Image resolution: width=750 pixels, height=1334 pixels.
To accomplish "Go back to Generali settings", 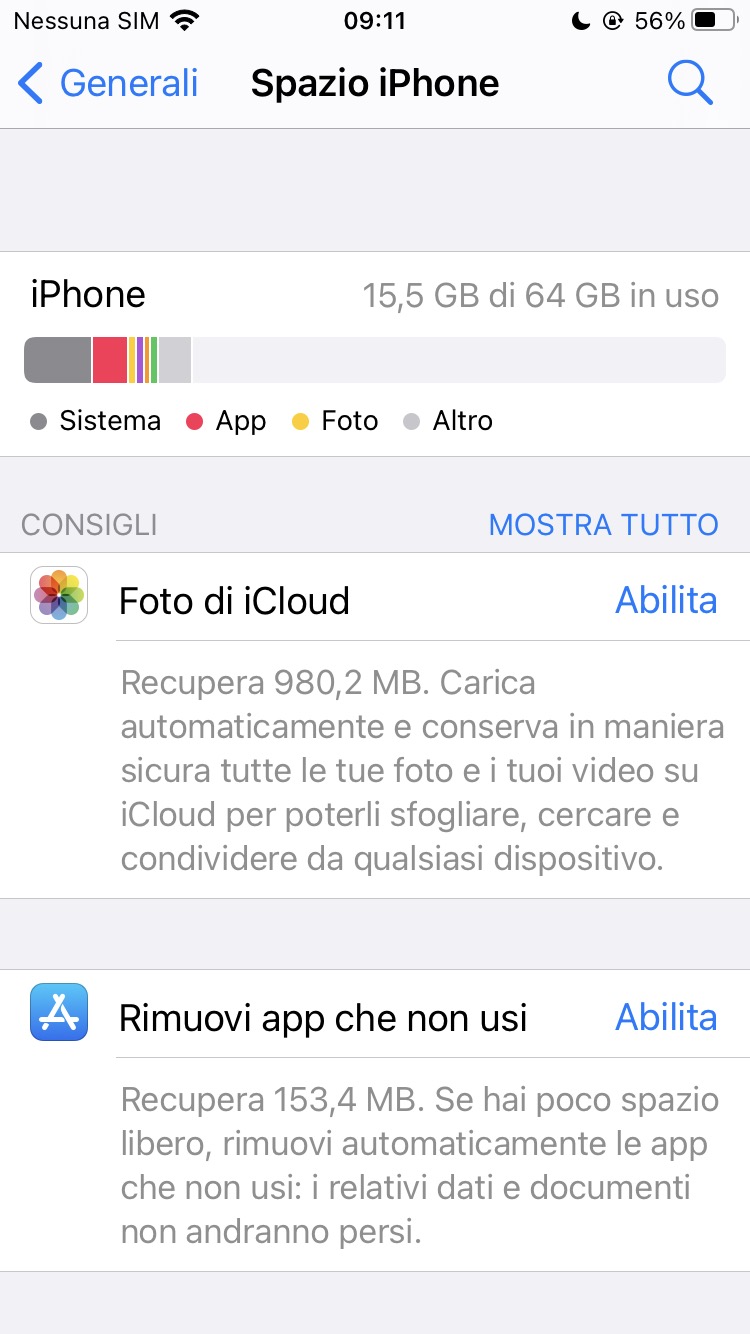I will click(108, 83).
